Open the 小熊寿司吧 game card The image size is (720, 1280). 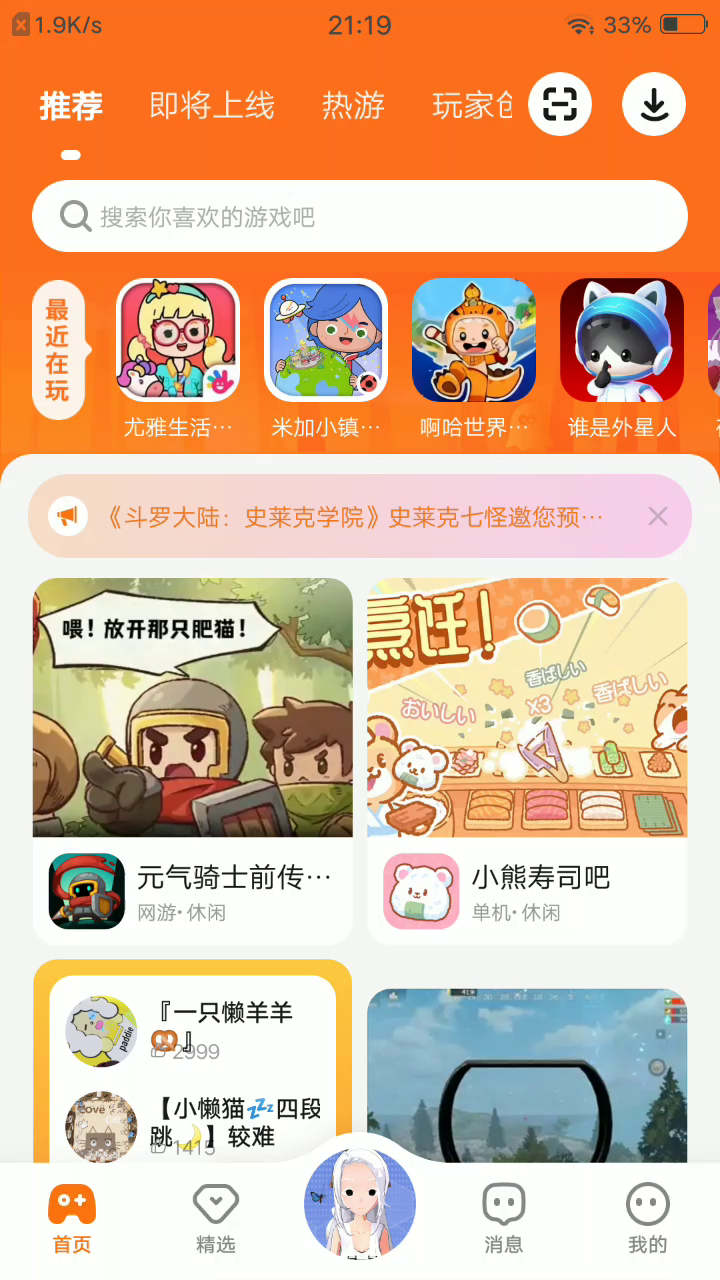[x=527, y=760]
